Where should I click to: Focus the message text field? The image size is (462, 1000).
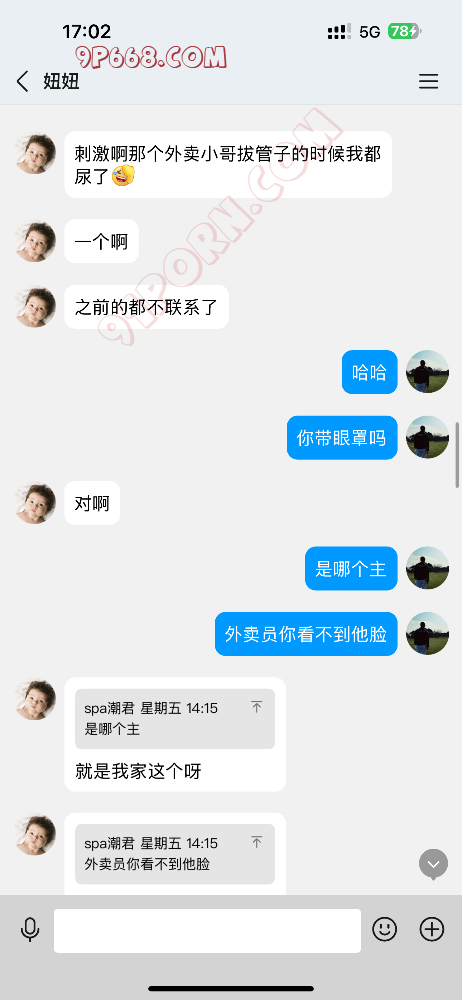click(207, 930)
